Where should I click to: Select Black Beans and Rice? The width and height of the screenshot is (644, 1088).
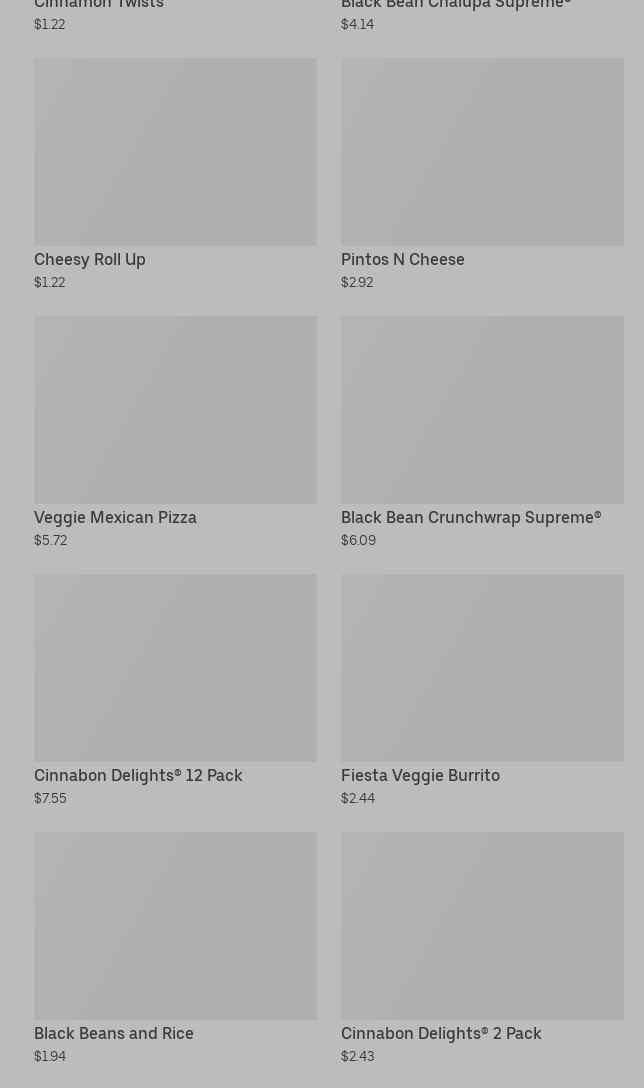click(175, 949)
